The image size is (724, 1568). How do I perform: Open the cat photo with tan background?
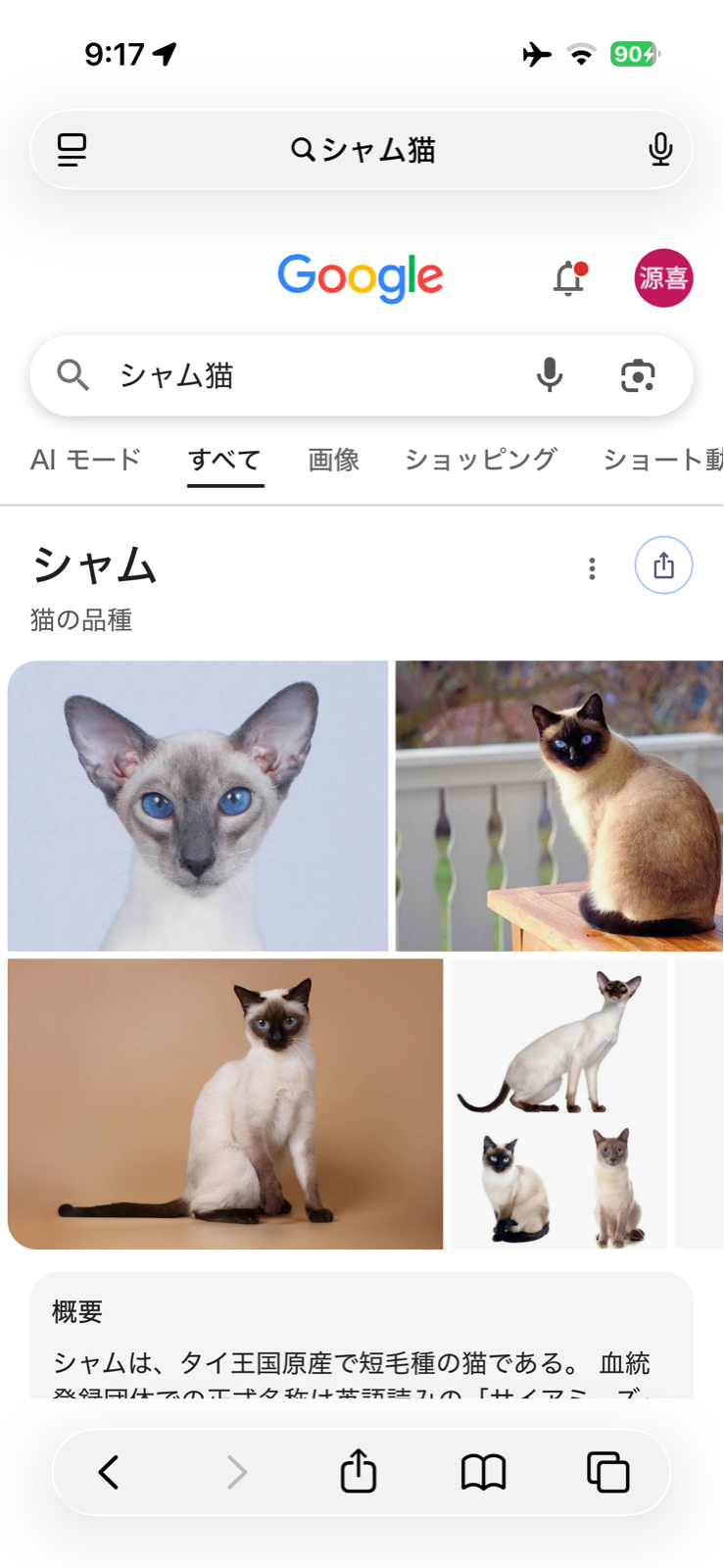225,1103
